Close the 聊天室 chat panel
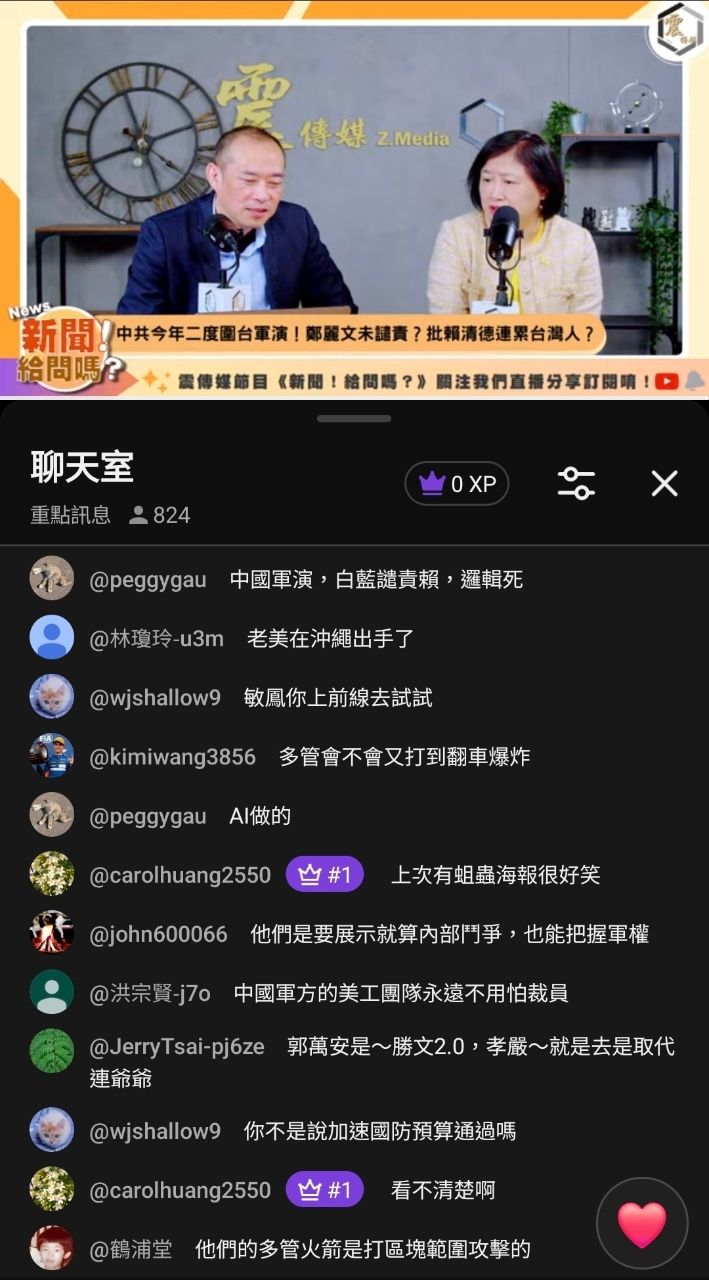709x1280 pixels. tap(664, 484)
